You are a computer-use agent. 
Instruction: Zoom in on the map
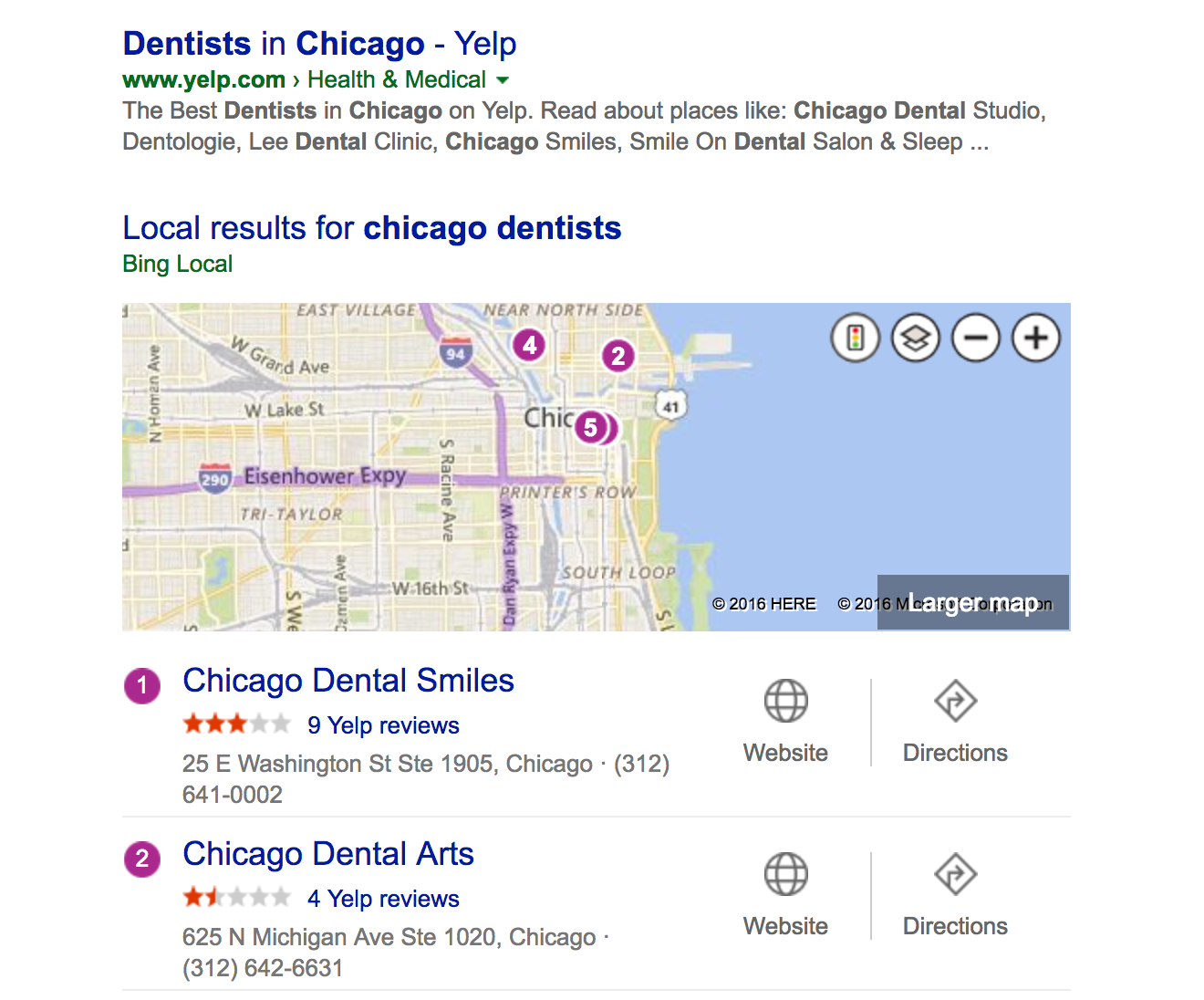point(1035,339)
